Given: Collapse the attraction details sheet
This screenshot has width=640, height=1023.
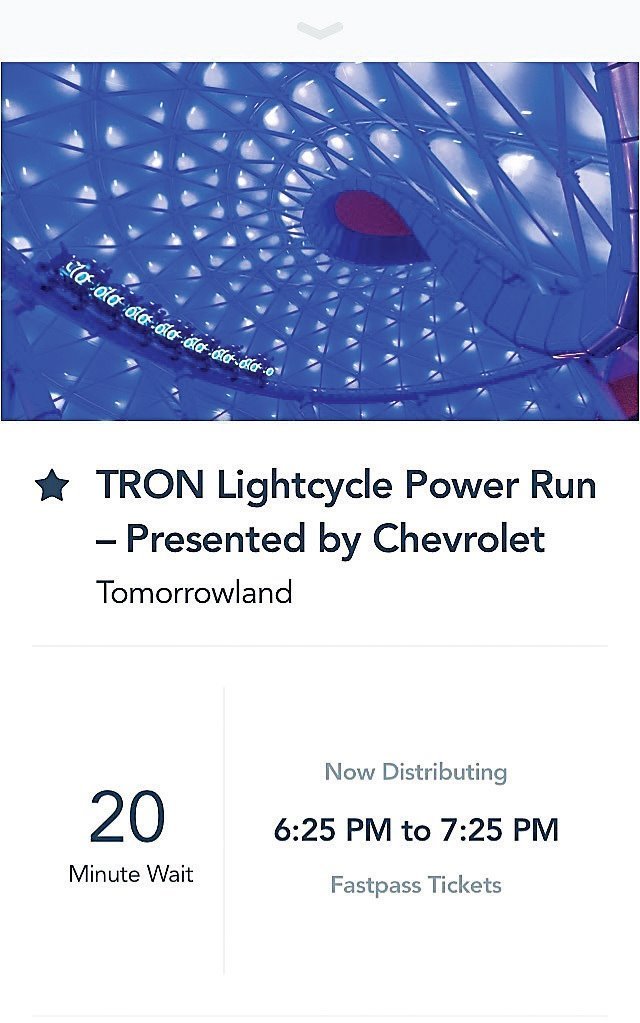Looking at the screenshot, I should point(320,30).
